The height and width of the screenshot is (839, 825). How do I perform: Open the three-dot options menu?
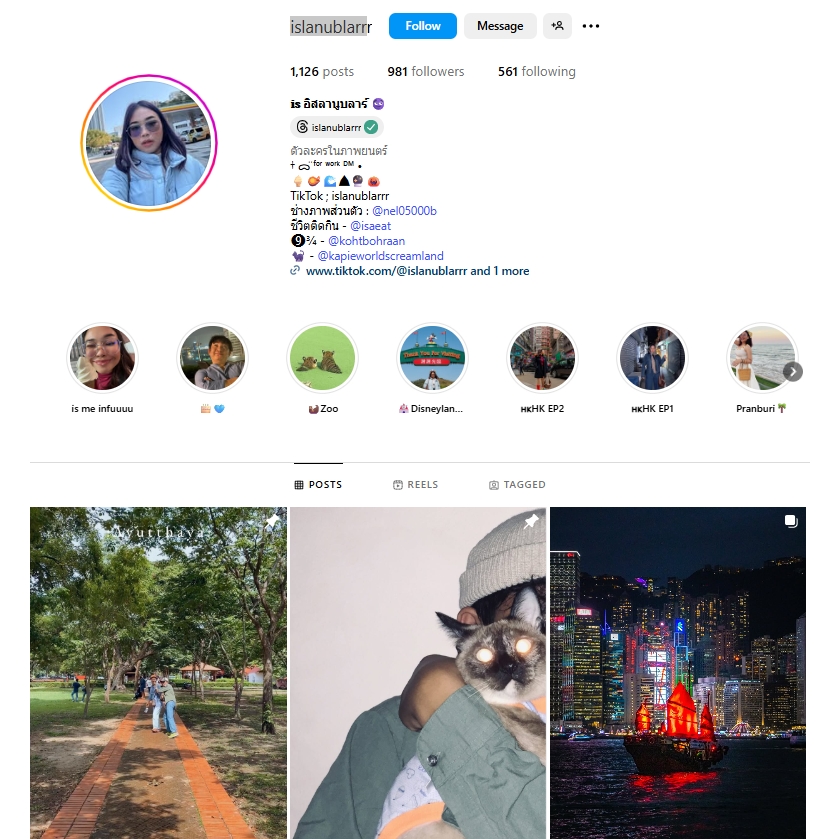point(591,26)
